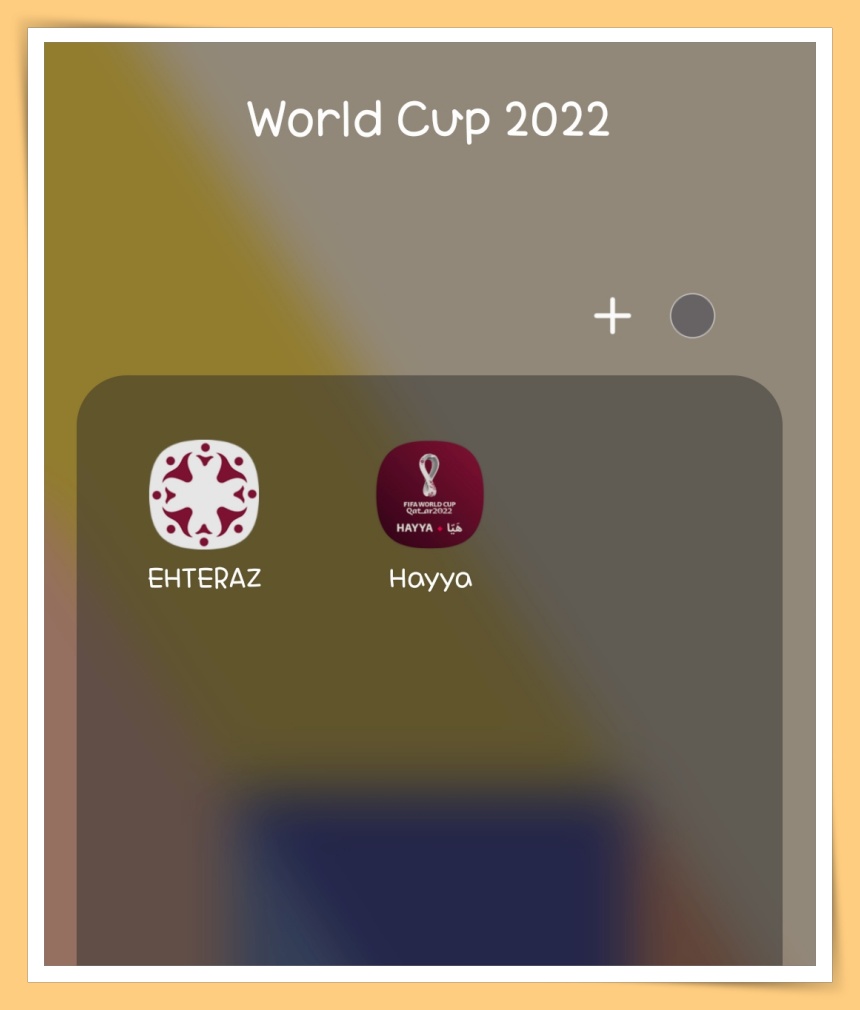Viewport: 860px width, 1010px height.
Task: Tap the plus icon to add apps
Action: [611, 316]
